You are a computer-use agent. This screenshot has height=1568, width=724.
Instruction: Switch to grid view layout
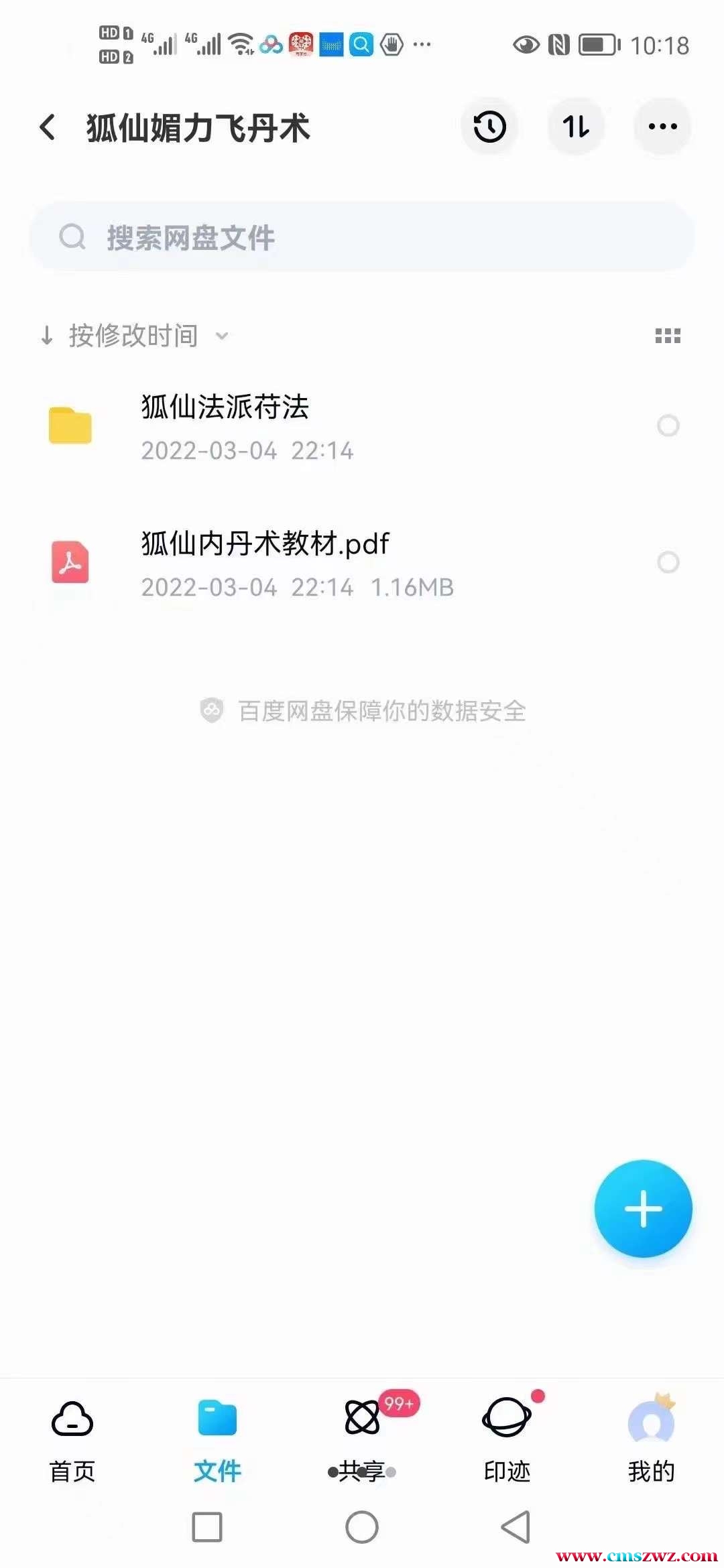tap(668, 336)
